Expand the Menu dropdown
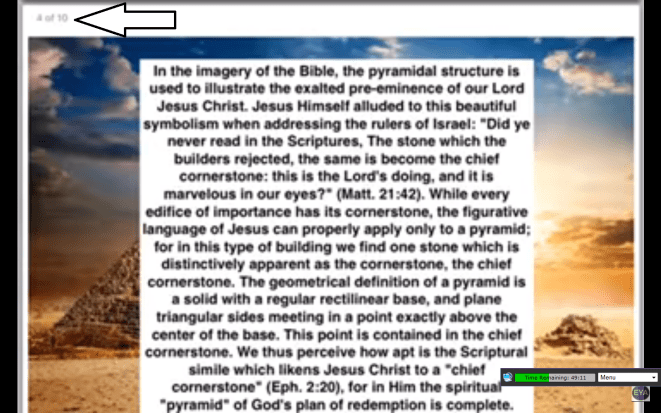The height and width of the screenshot is (413, 661). [628, 377]
